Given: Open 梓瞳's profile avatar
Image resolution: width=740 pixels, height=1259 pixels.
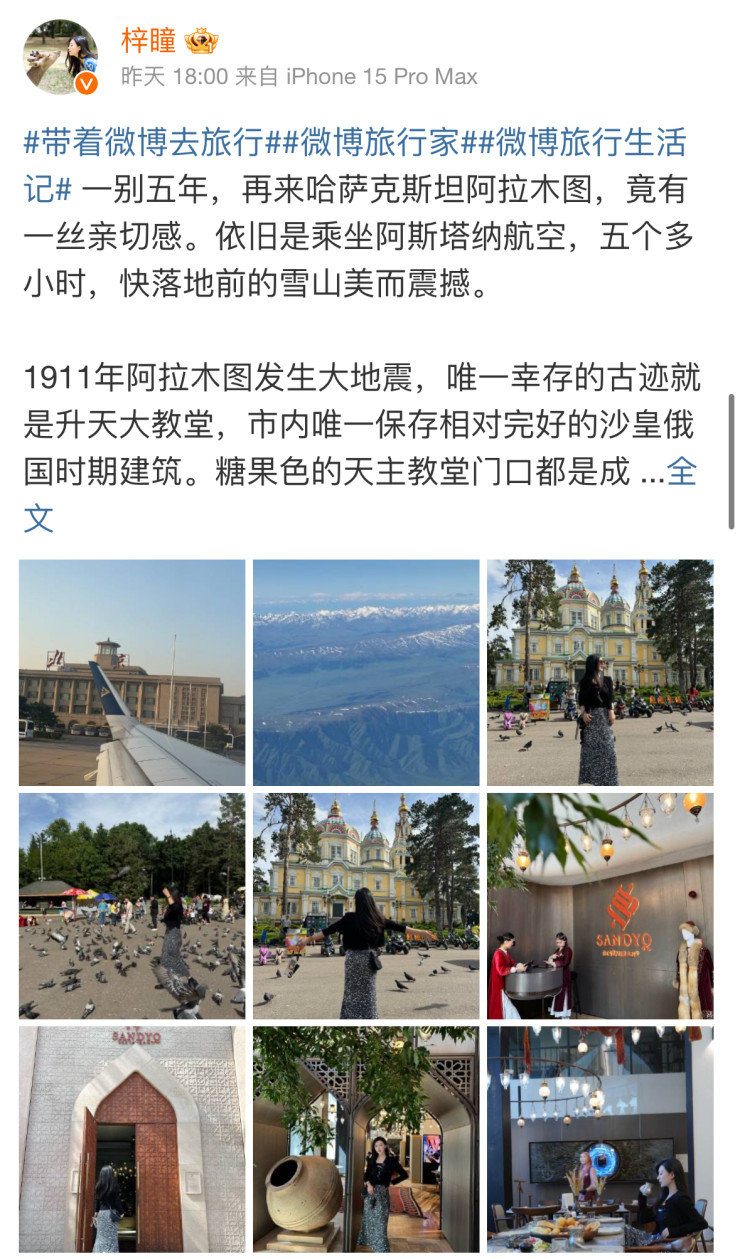Looking at the screenshot, I should [60, 57].
